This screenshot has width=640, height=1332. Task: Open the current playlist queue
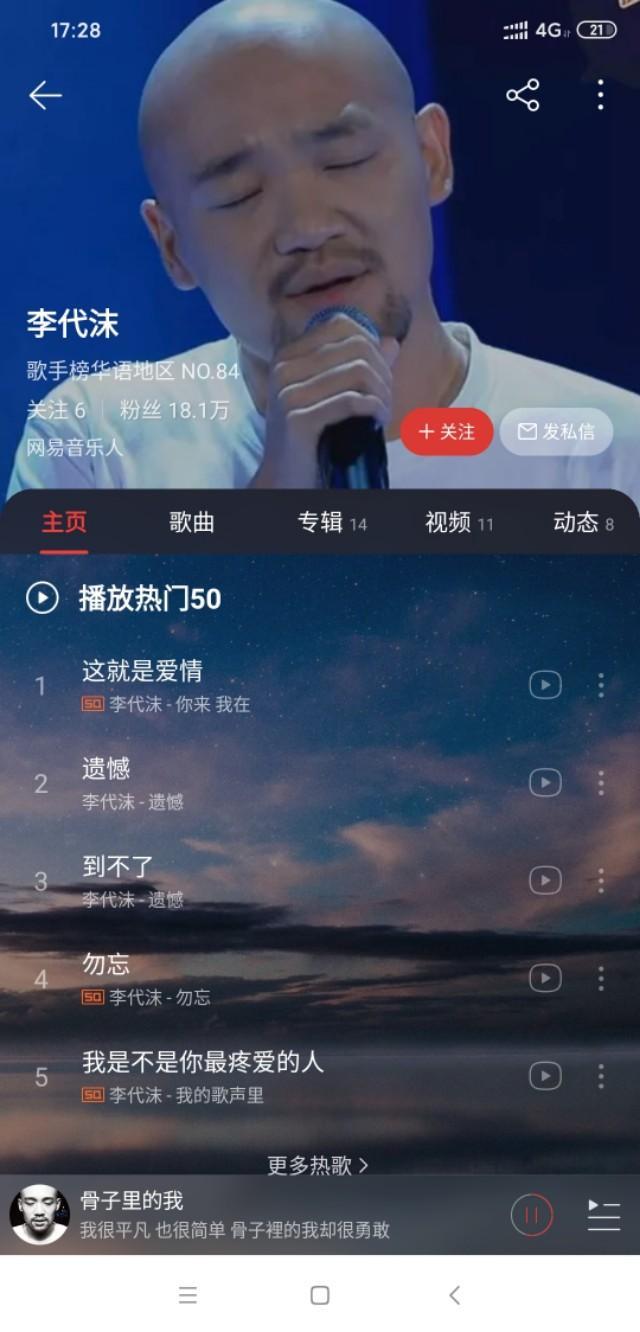[603, 1215]
